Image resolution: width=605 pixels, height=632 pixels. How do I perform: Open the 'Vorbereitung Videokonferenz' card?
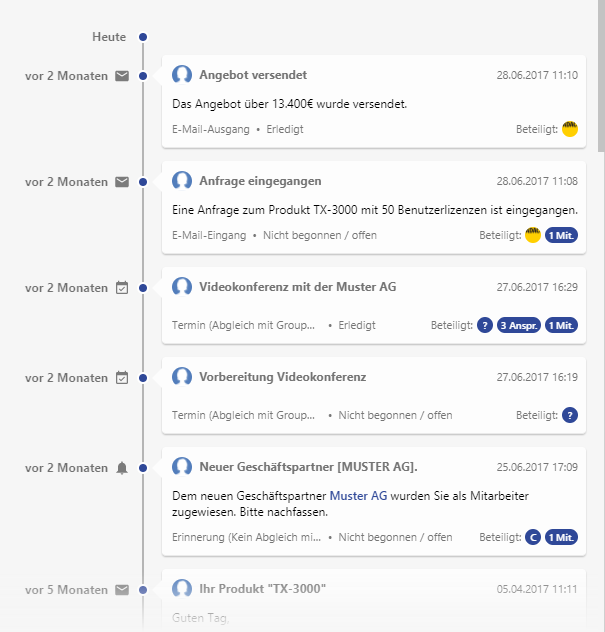pyautogui.click(x=282, y=377)
